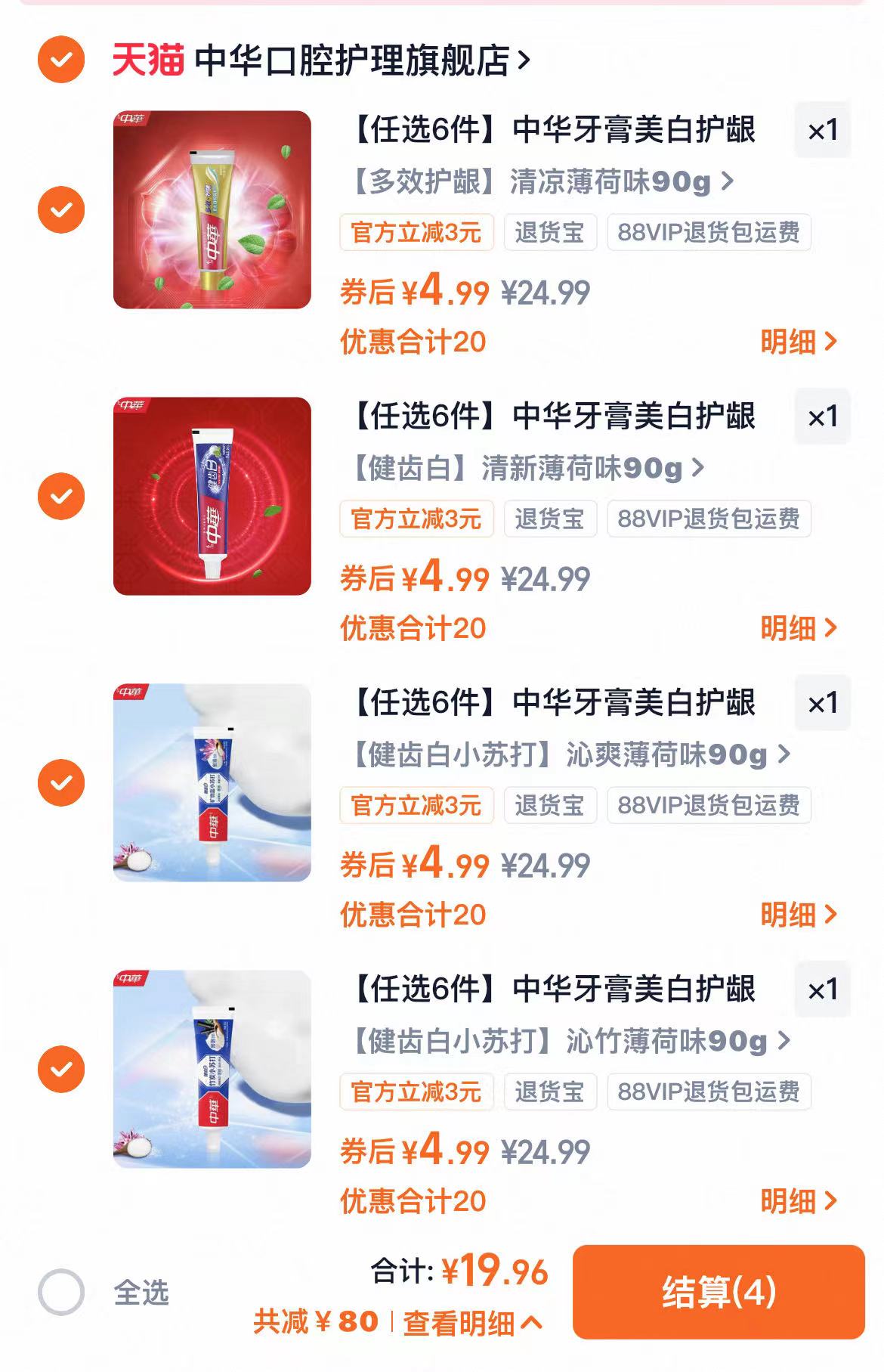Viewport: 884px width, 1372px height.
Task: Click 退货宝 tag on the 健齿白 item
Action: pos(551,519)
